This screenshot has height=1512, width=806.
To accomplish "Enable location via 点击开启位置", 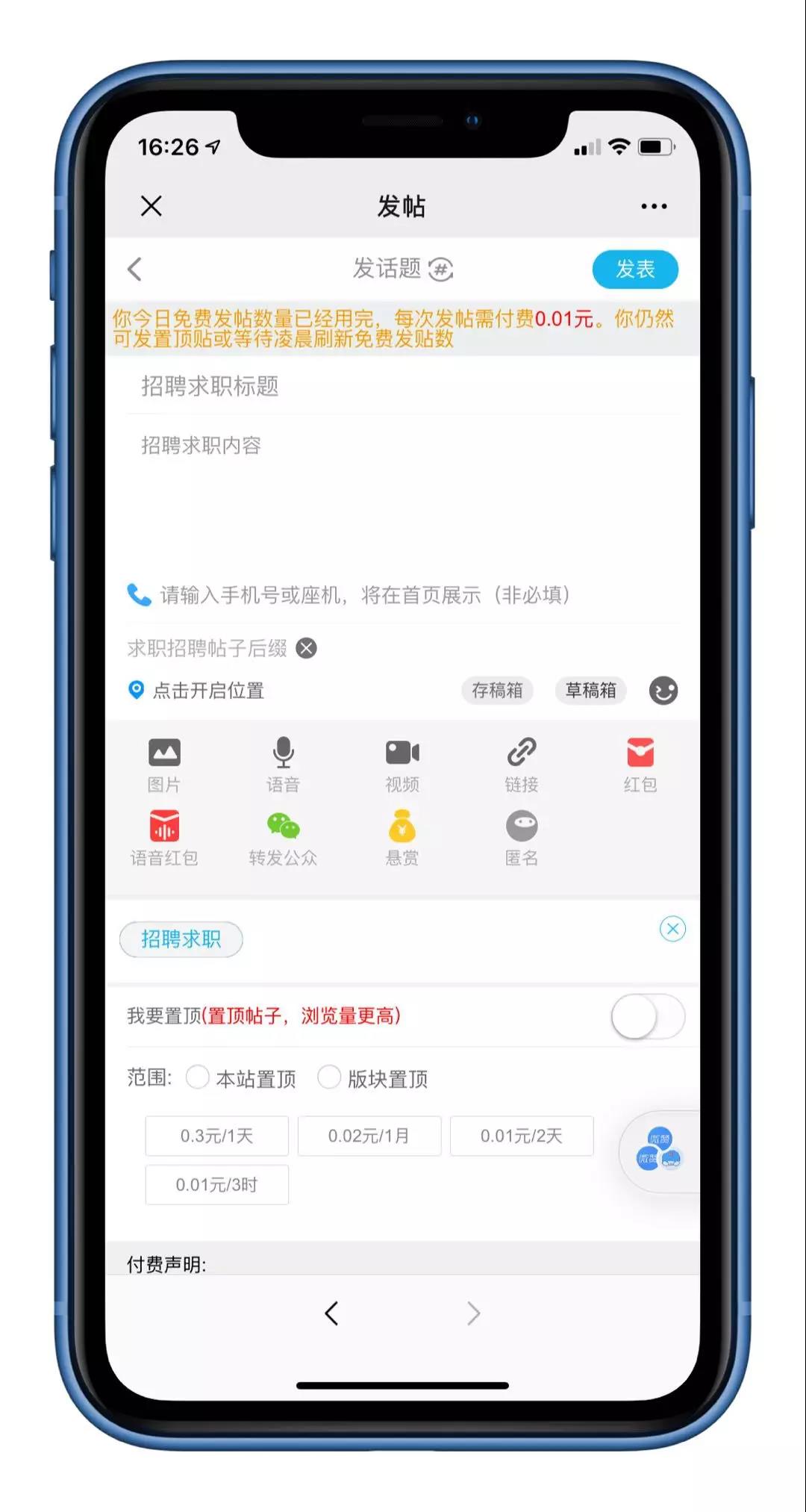I will tap(207, 691).
